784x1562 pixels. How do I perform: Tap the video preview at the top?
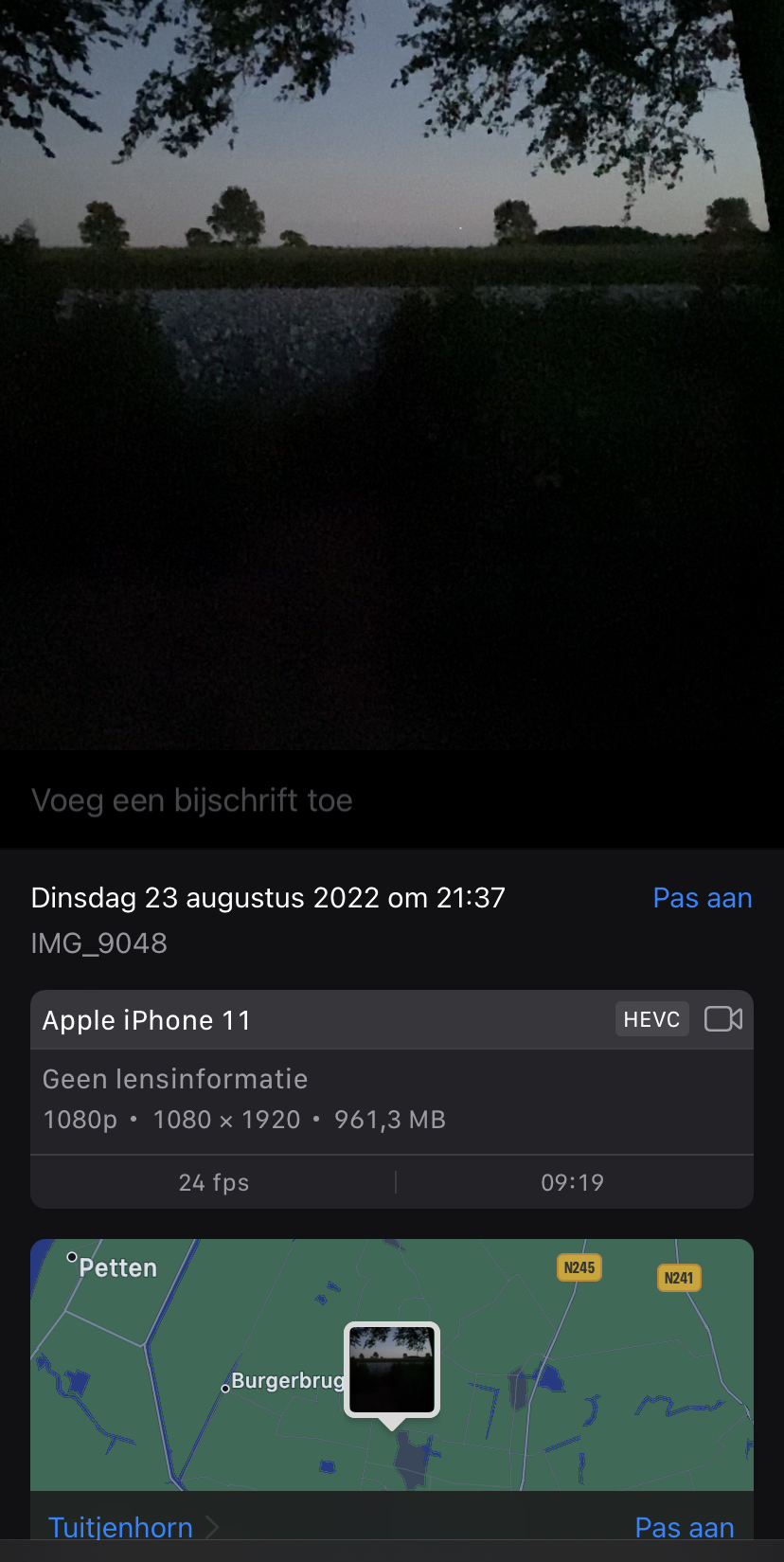pyautogui.click(x=392, y=375)
